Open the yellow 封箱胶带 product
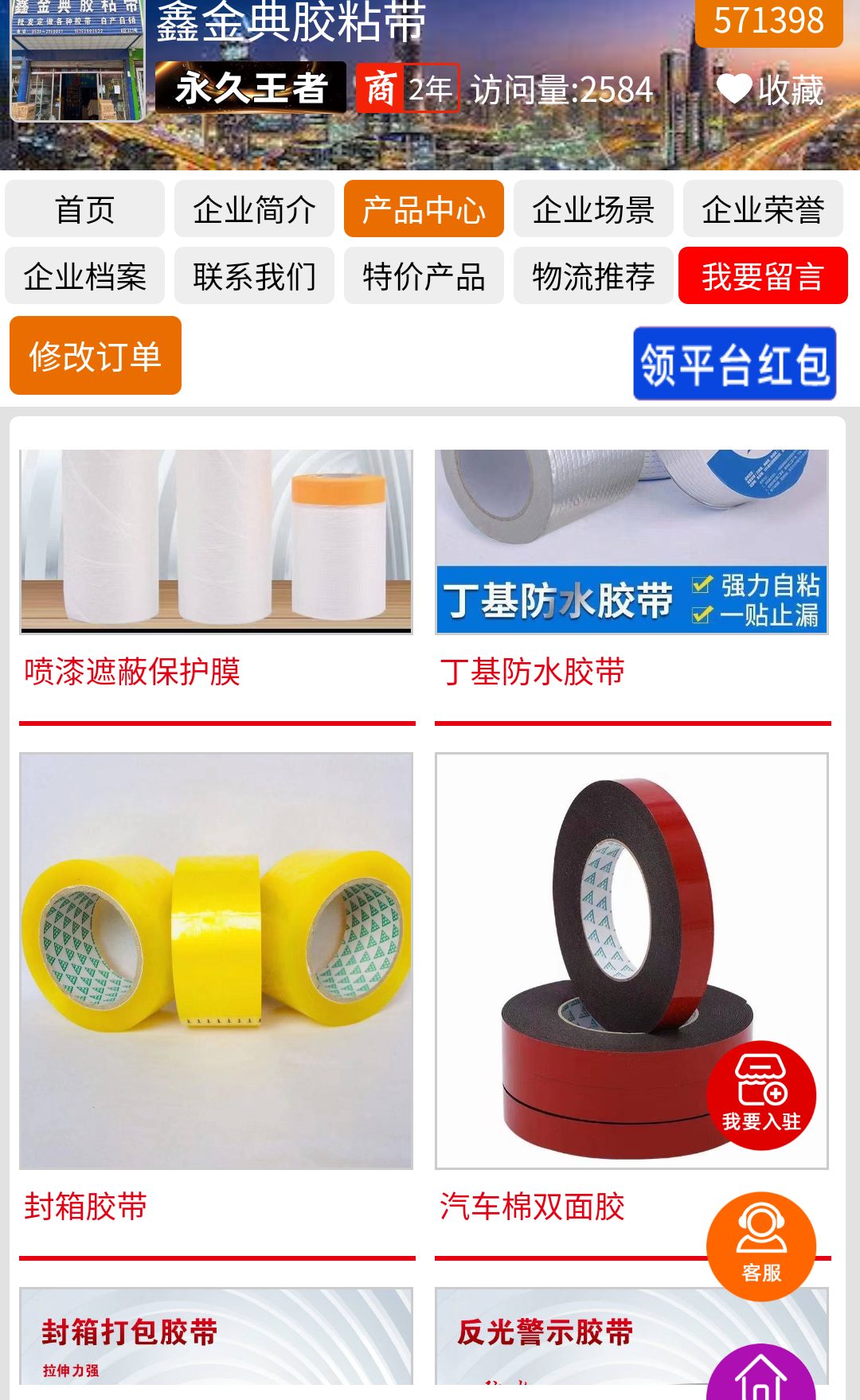Image resolution: width=860 pixels, height=1400 pixels. pyautogui.click(x=216, y=961)
